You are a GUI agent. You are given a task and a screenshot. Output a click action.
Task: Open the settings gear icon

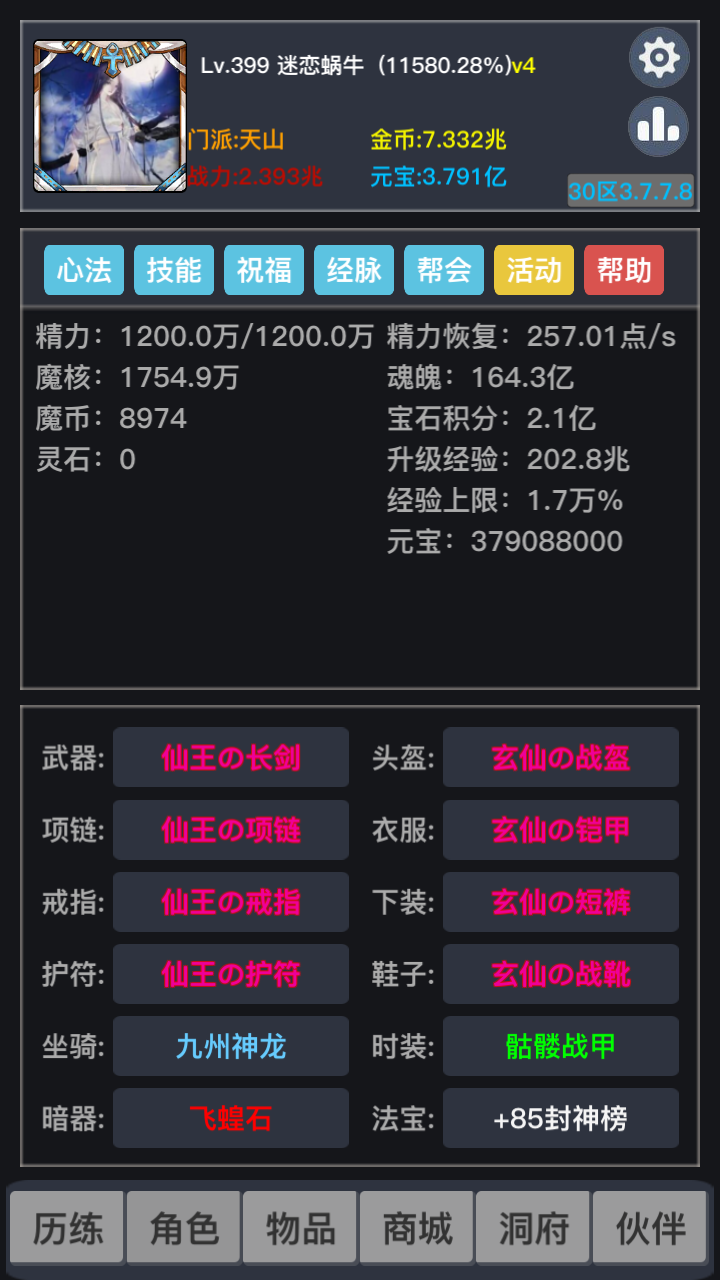pos(658,58)
